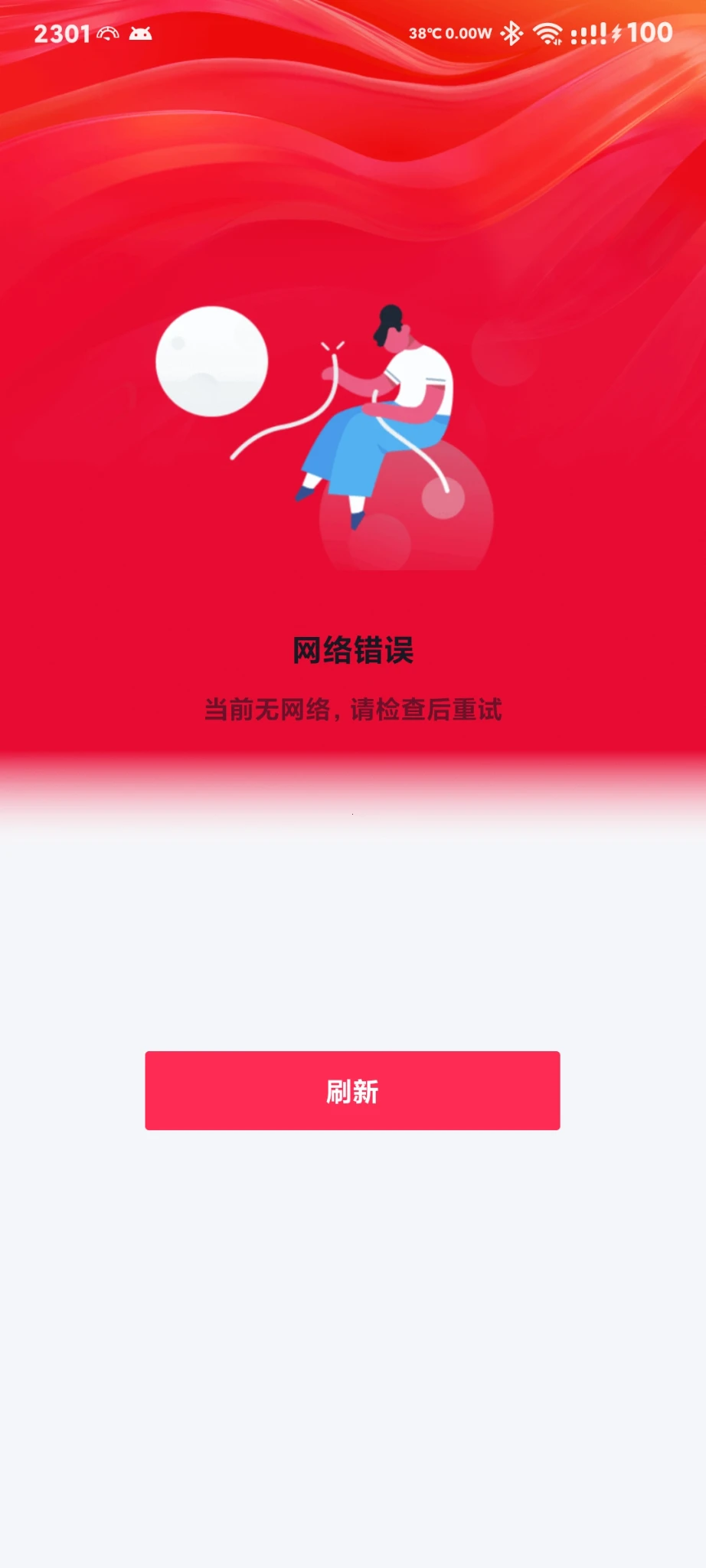The image size is (706, 1568).
Task: Tap the 刷新 refresh button
Action: [352, 1090]
